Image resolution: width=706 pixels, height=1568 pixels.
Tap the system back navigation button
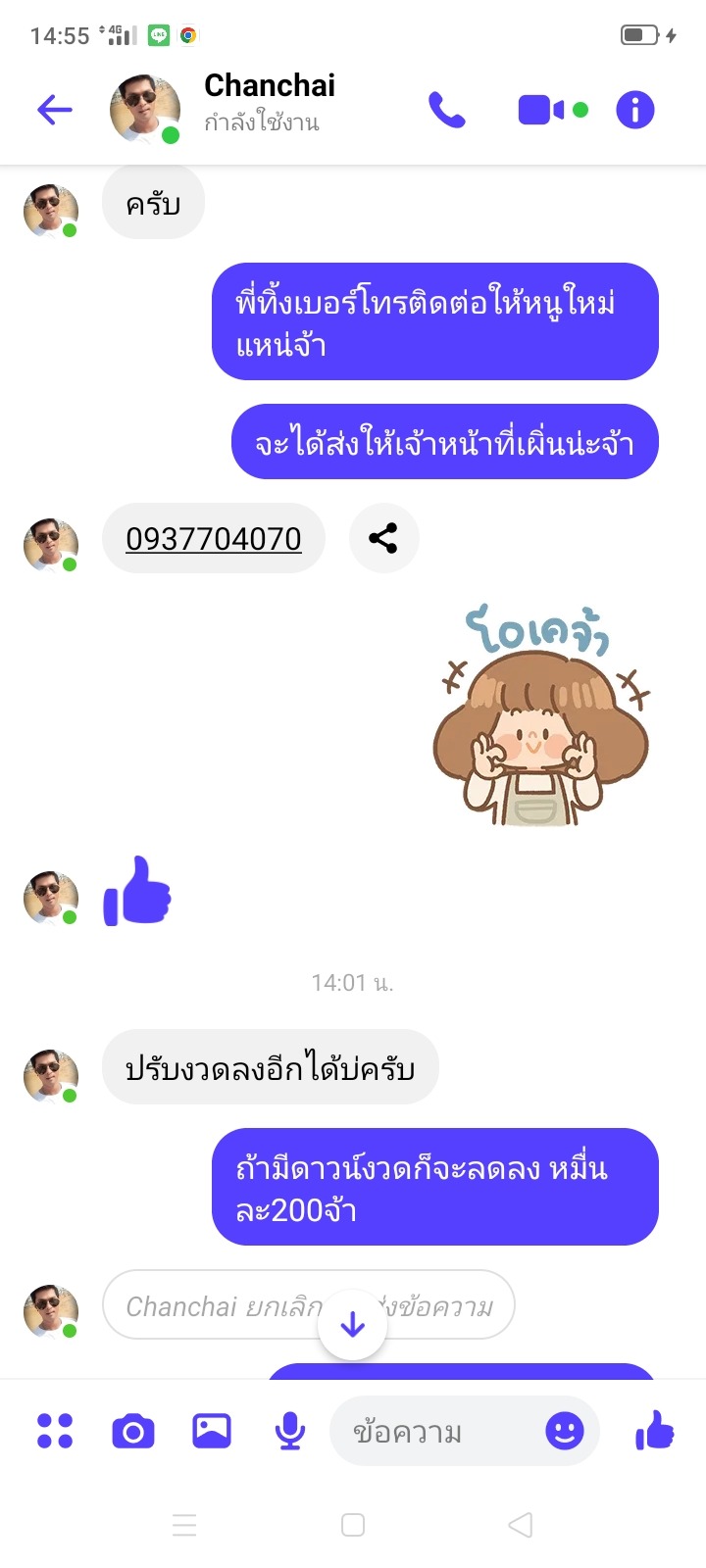pyautogui.click(x=521, y=1525)
